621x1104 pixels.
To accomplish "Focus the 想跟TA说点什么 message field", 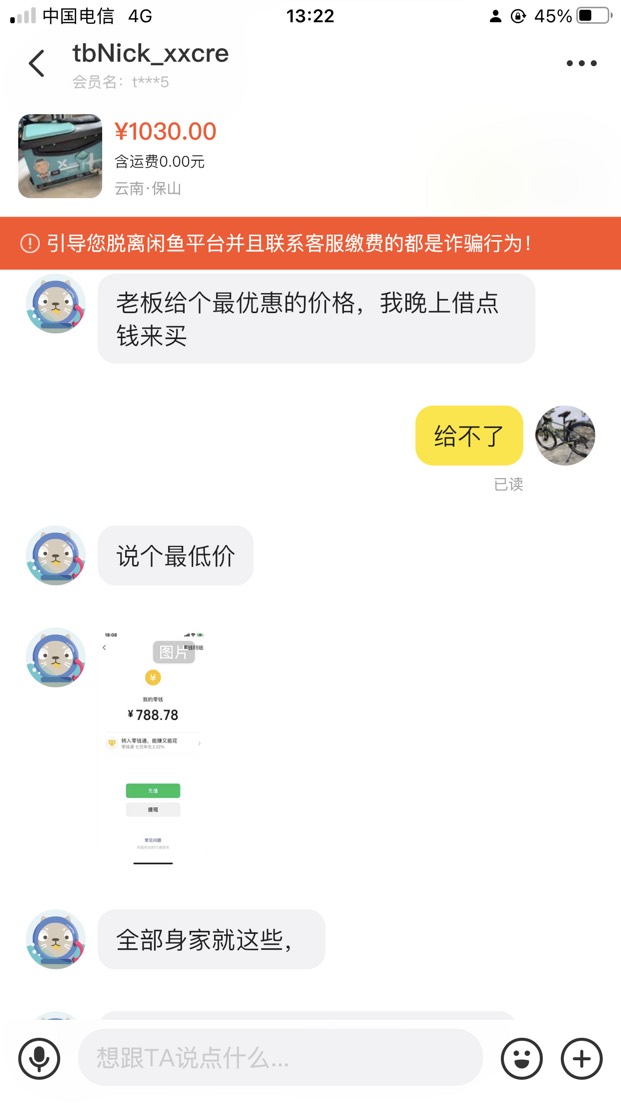I will click(x=280, y=1058).
